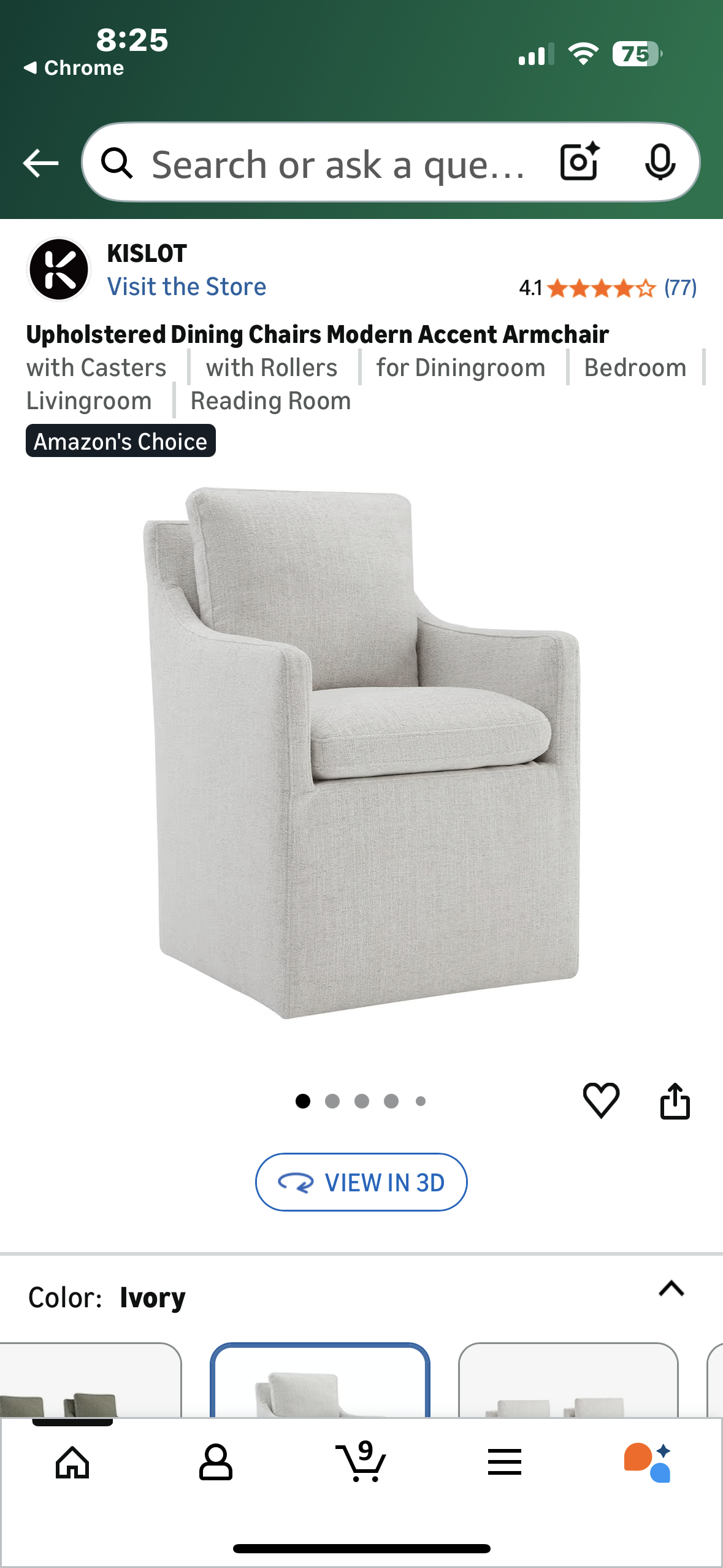Viewport: 723px width, 1568px height.
Task: Select the first dot in the image carousel
Action: [x=303, y=1101]
